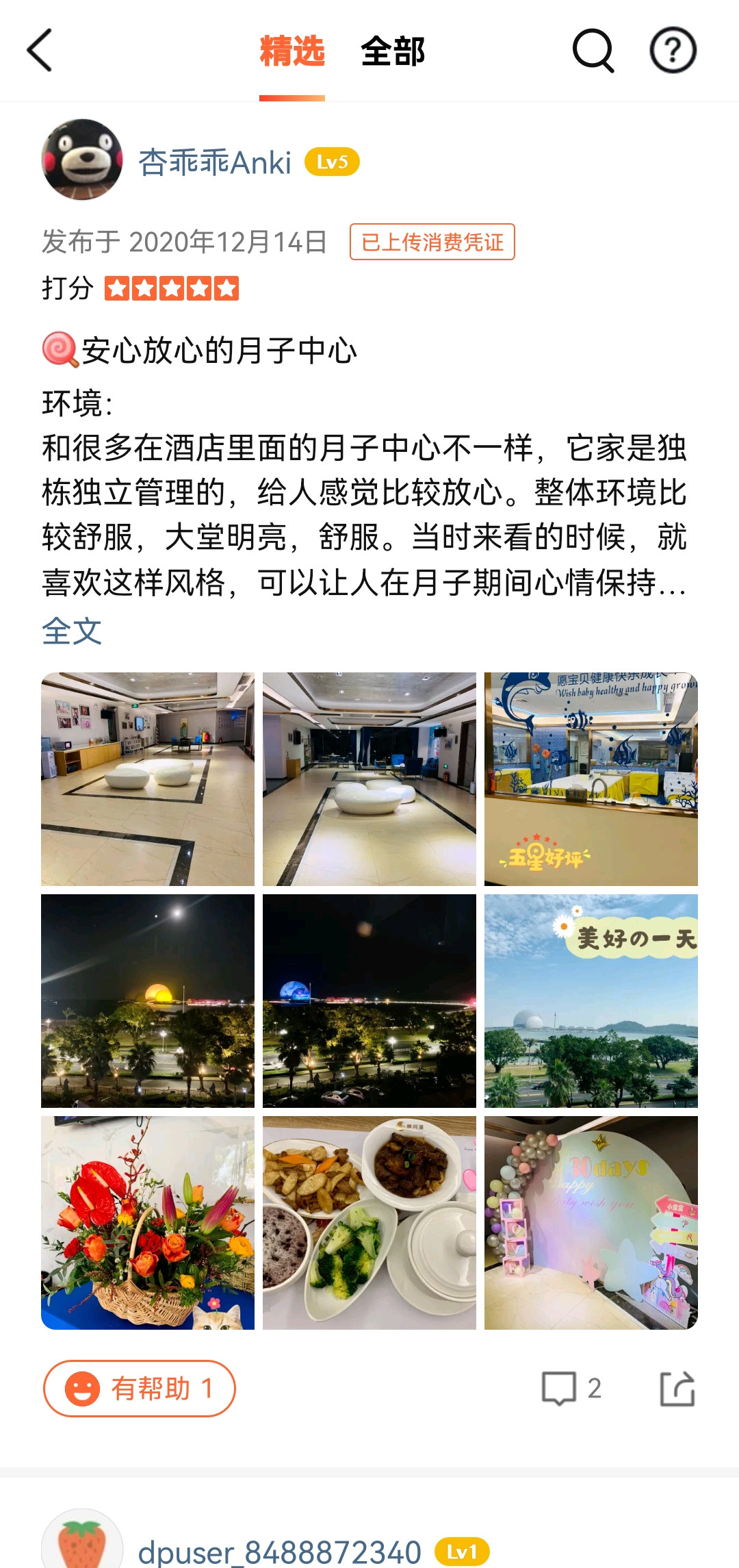View the baby swimming room photo with 五星好评
The height and width of the screenshot is (1568, 739).
coord(591,779)
